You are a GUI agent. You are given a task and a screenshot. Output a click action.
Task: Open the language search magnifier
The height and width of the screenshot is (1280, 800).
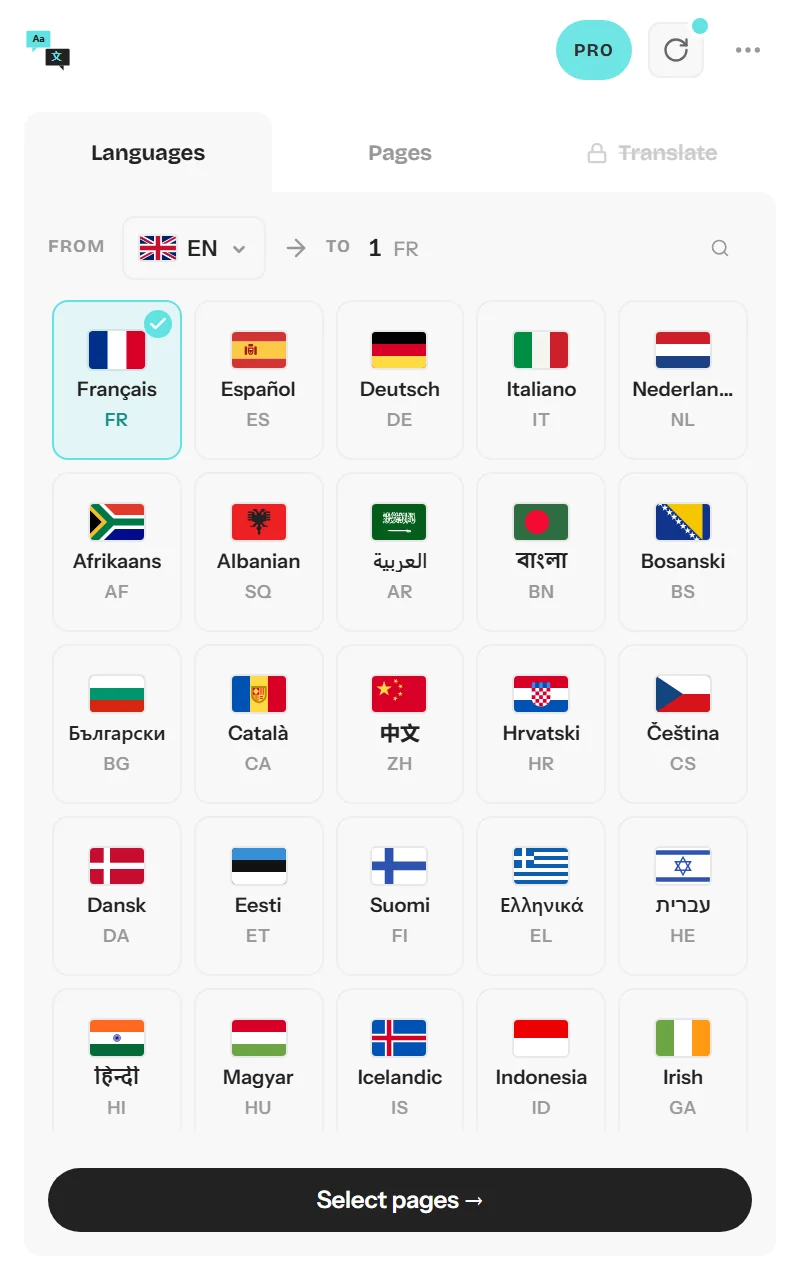click(x=720, y=248)
